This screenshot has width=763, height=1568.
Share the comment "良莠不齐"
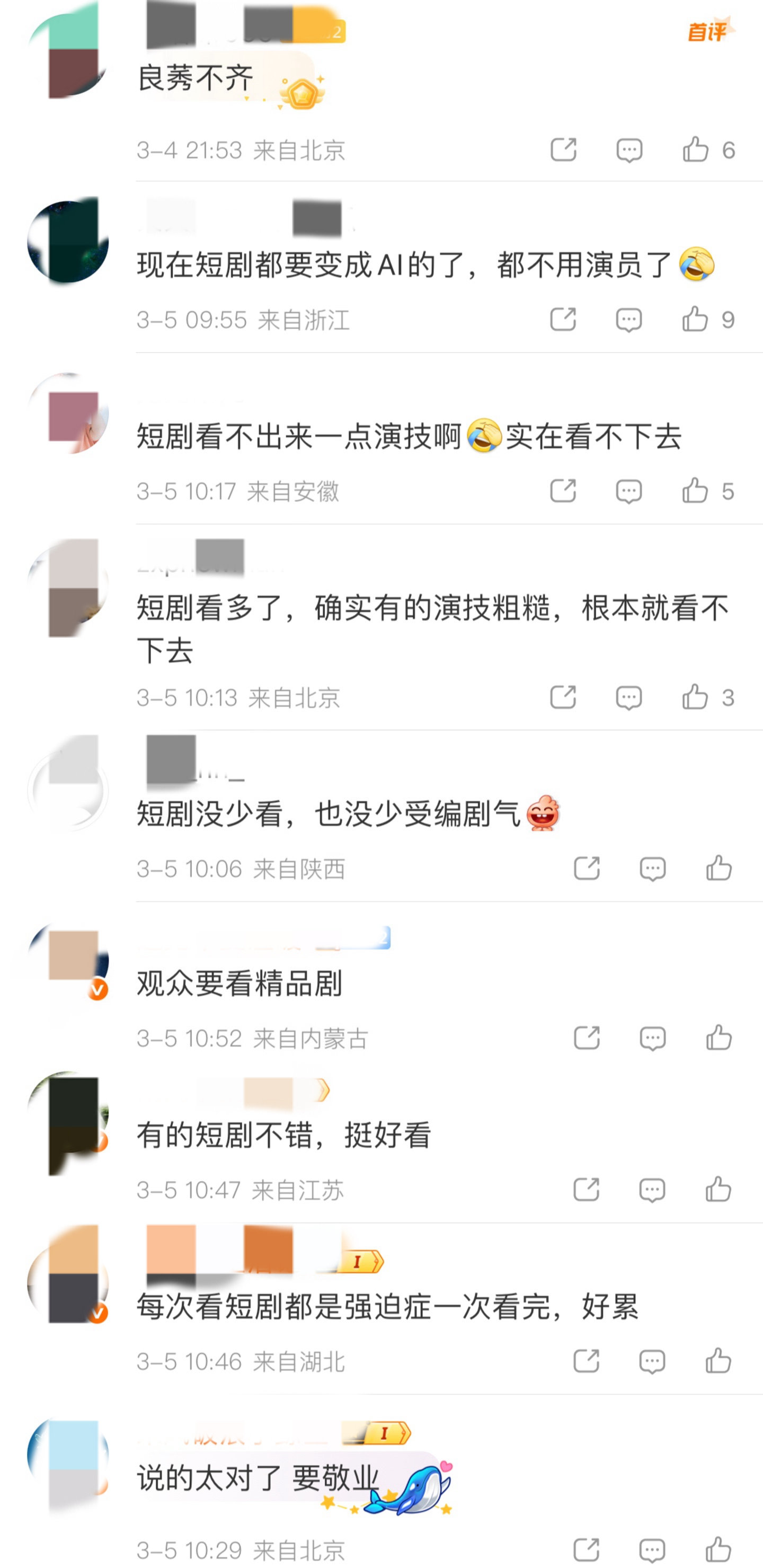[563, 150]
